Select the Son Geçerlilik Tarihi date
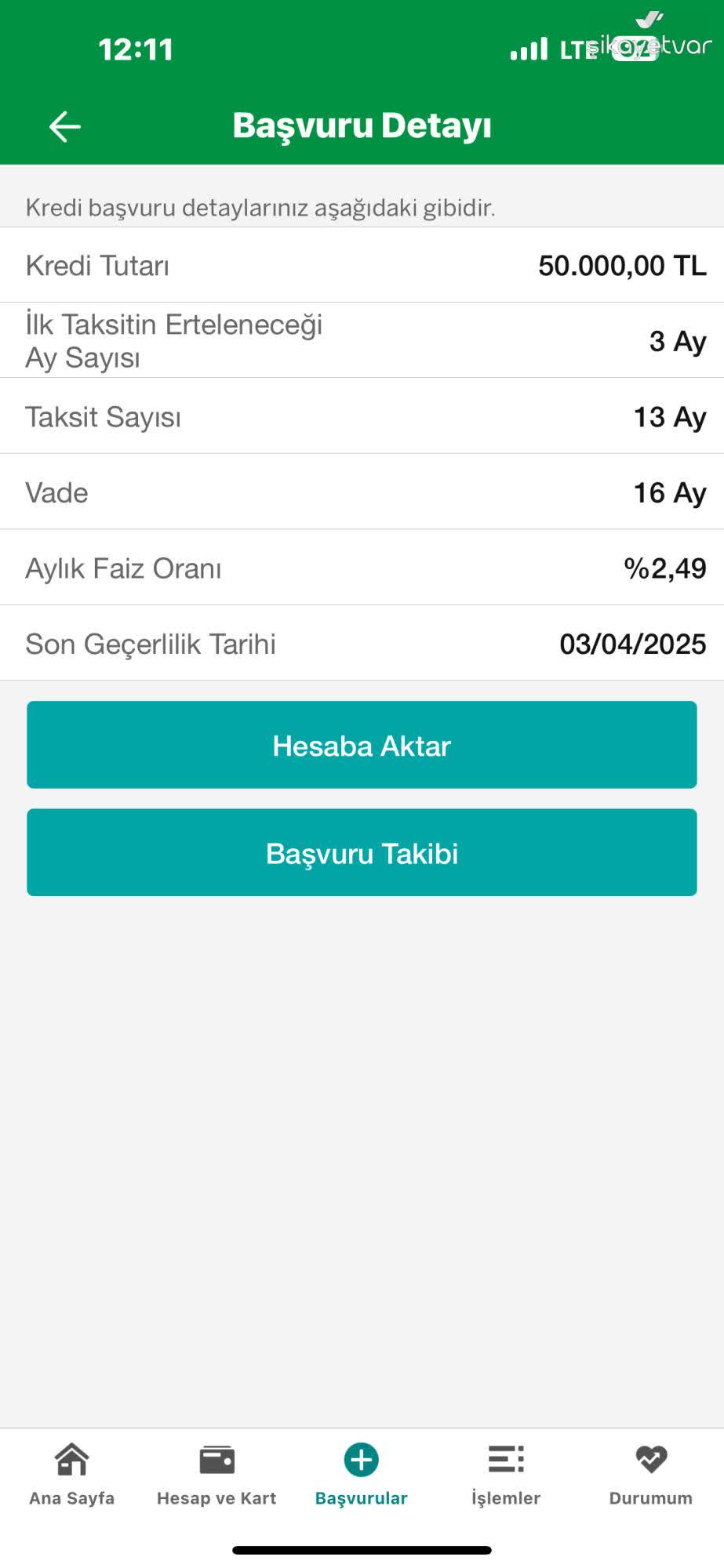This screenshot has width=724, height=1568. click(x=634, y=643)
